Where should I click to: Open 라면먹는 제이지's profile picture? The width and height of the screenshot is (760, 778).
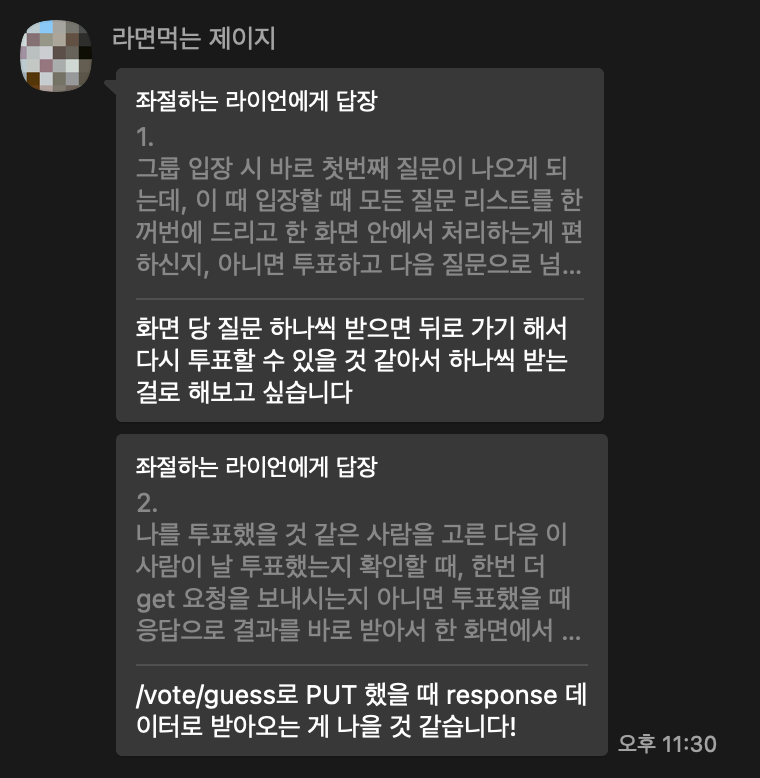click(x=57, y=53)
